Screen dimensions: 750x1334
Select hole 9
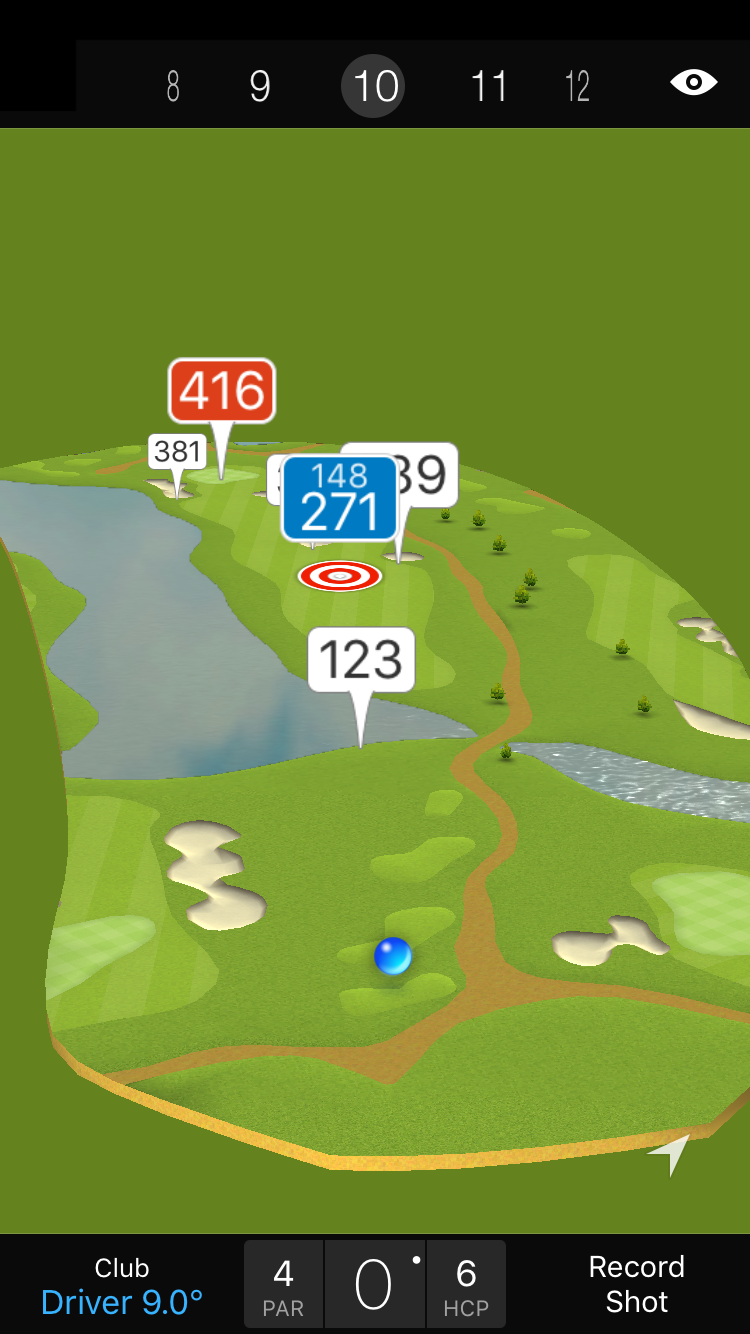[260, 87]
